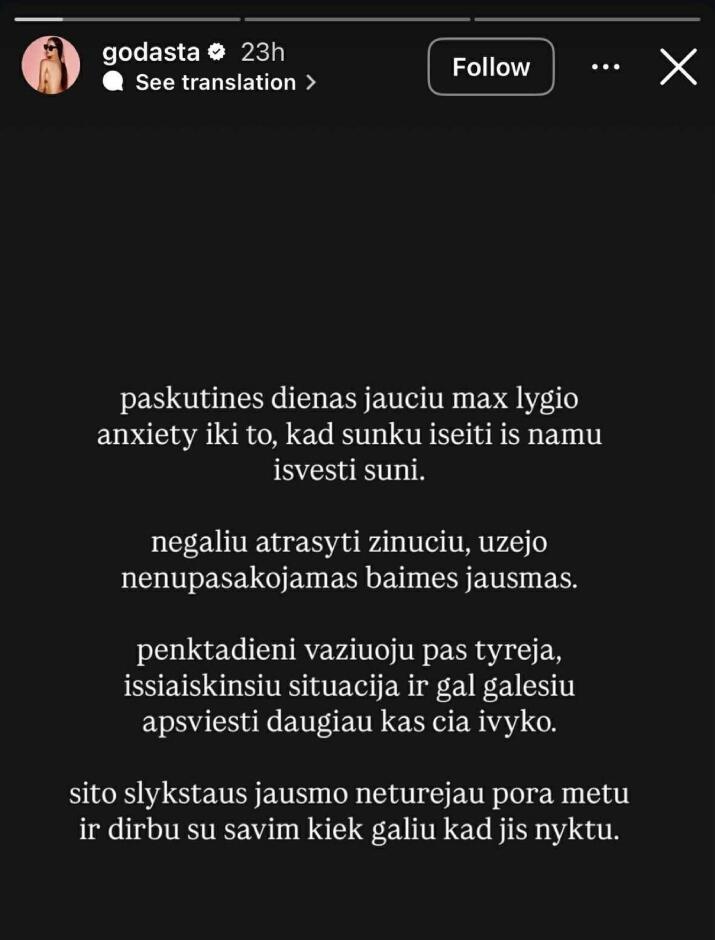Tap See translation for this story
The height and width of the screenshot is (940, 715).
tap(215, 83)
